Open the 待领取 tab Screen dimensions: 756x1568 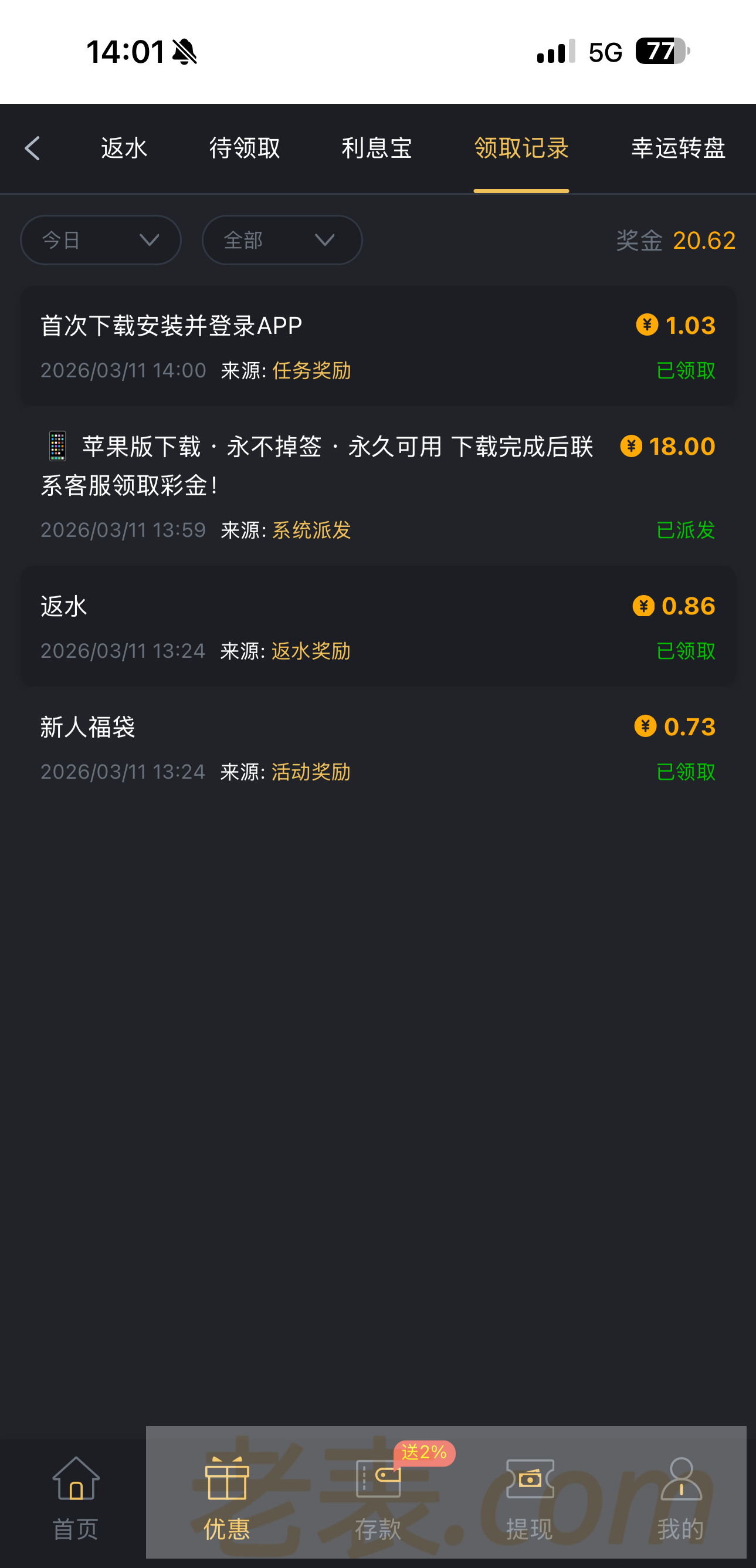(245, 148)
